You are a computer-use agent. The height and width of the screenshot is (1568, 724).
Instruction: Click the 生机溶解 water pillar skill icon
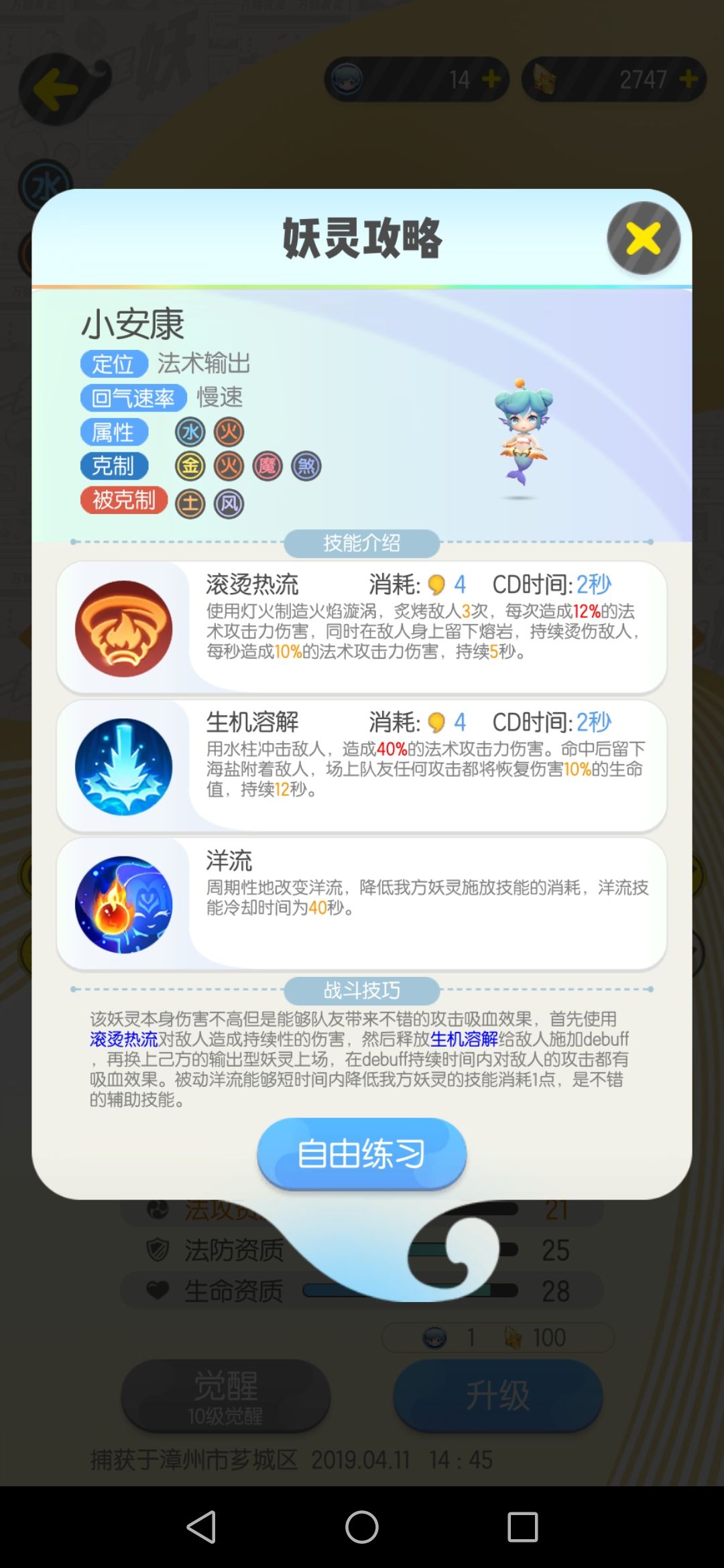pos(125,767)
